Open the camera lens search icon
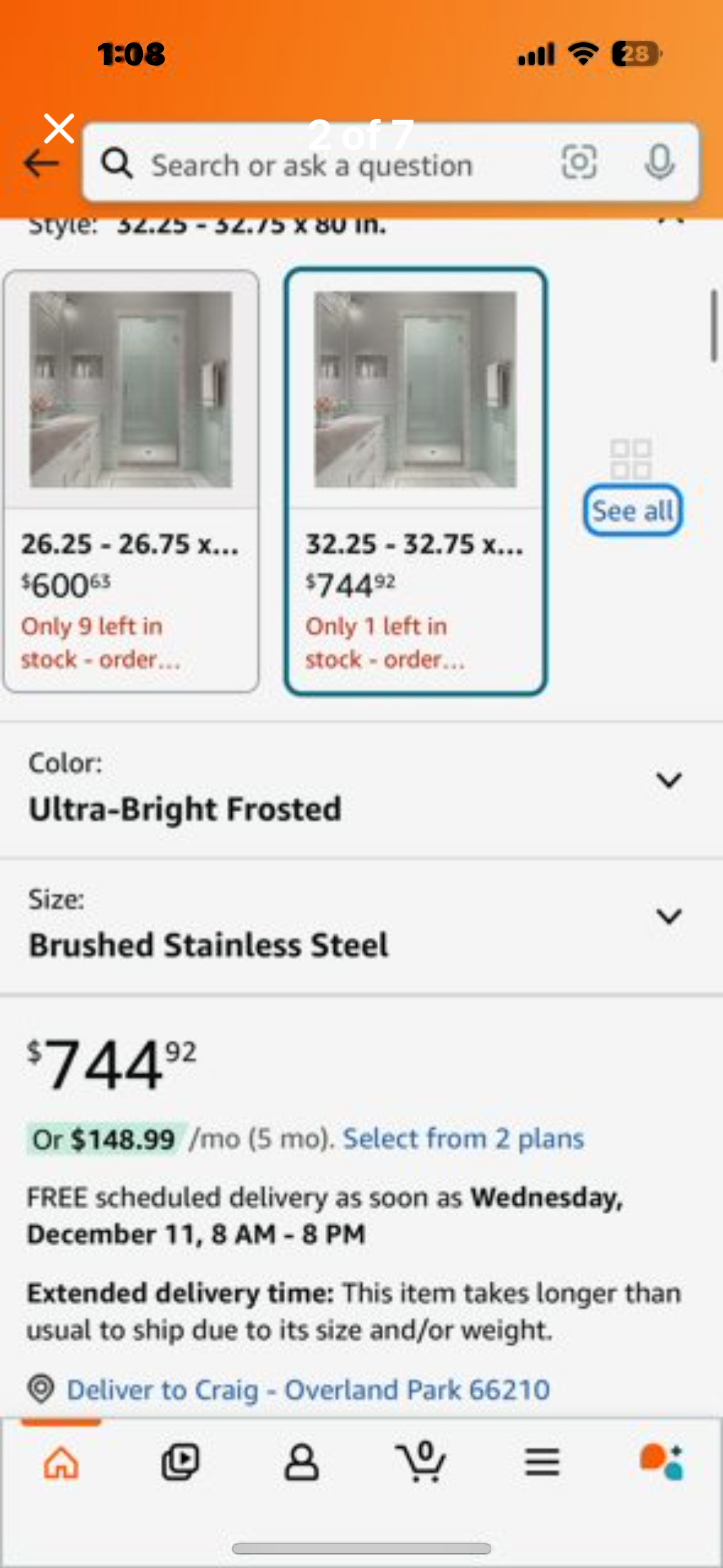The height and width of the screenshot is (1568, 723). pos(578,163)
